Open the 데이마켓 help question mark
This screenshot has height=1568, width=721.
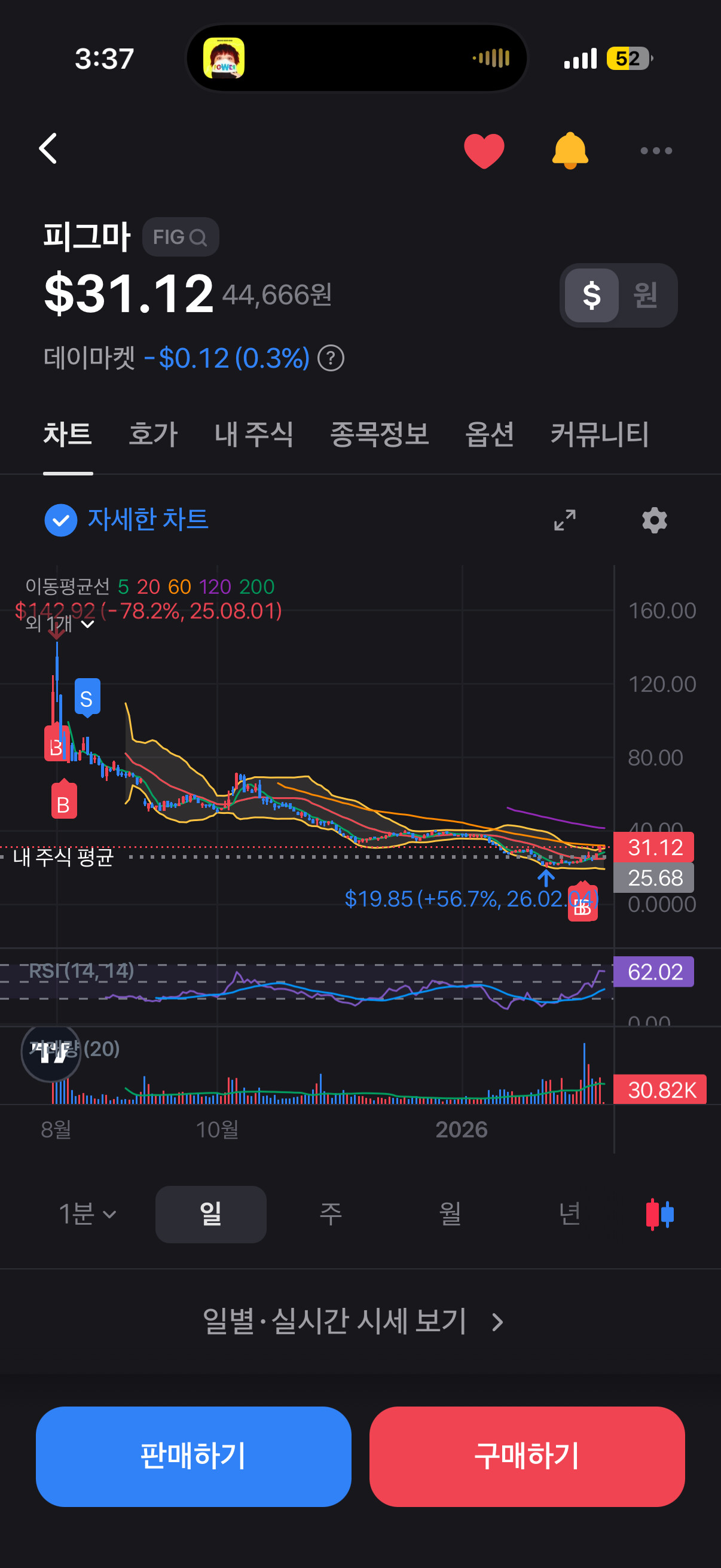point(331,358)
